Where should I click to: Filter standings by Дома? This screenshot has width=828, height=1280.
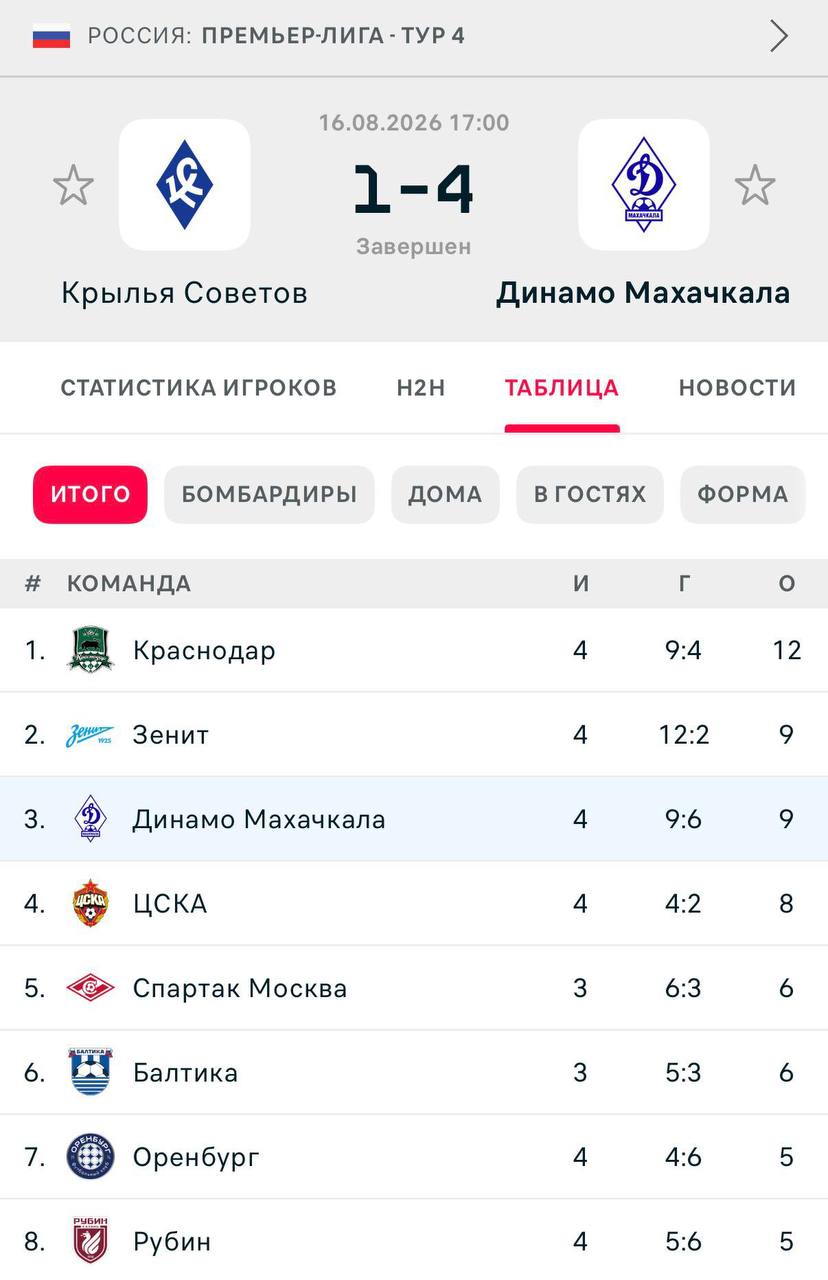pyautogui.click(x=445, y=494)
